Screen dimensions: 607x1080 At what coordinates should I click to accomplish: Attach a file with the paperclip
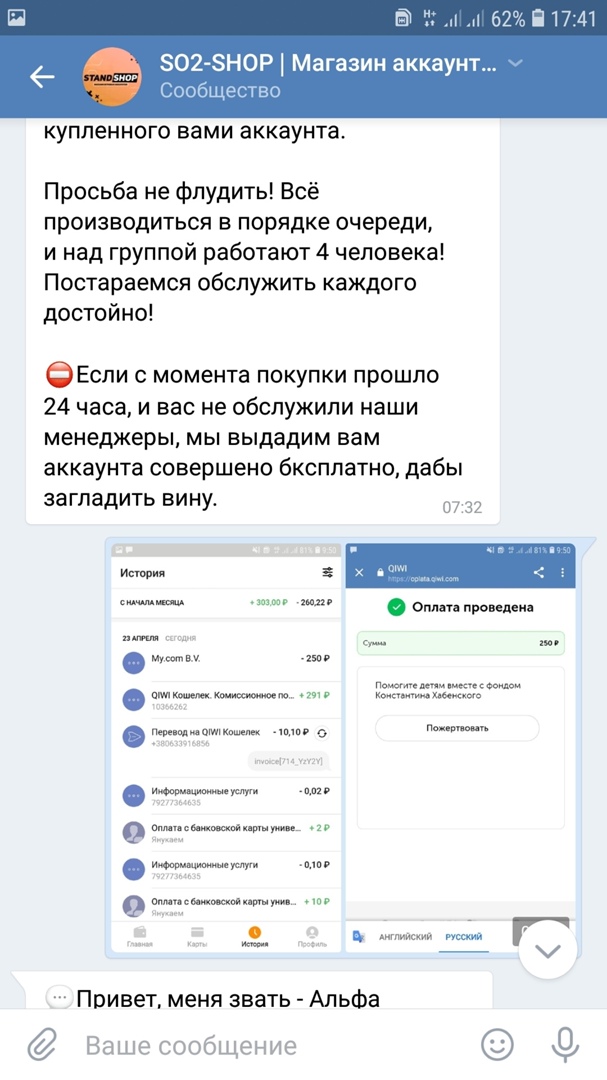41,1045
